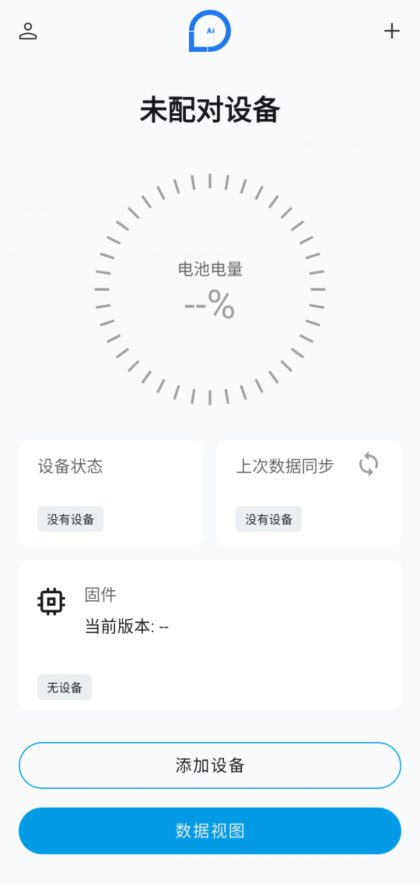Tap the 添加设备 button
The height and width of the screenshot is (884, 420).
pyautogui.click(x=210, y=765)
